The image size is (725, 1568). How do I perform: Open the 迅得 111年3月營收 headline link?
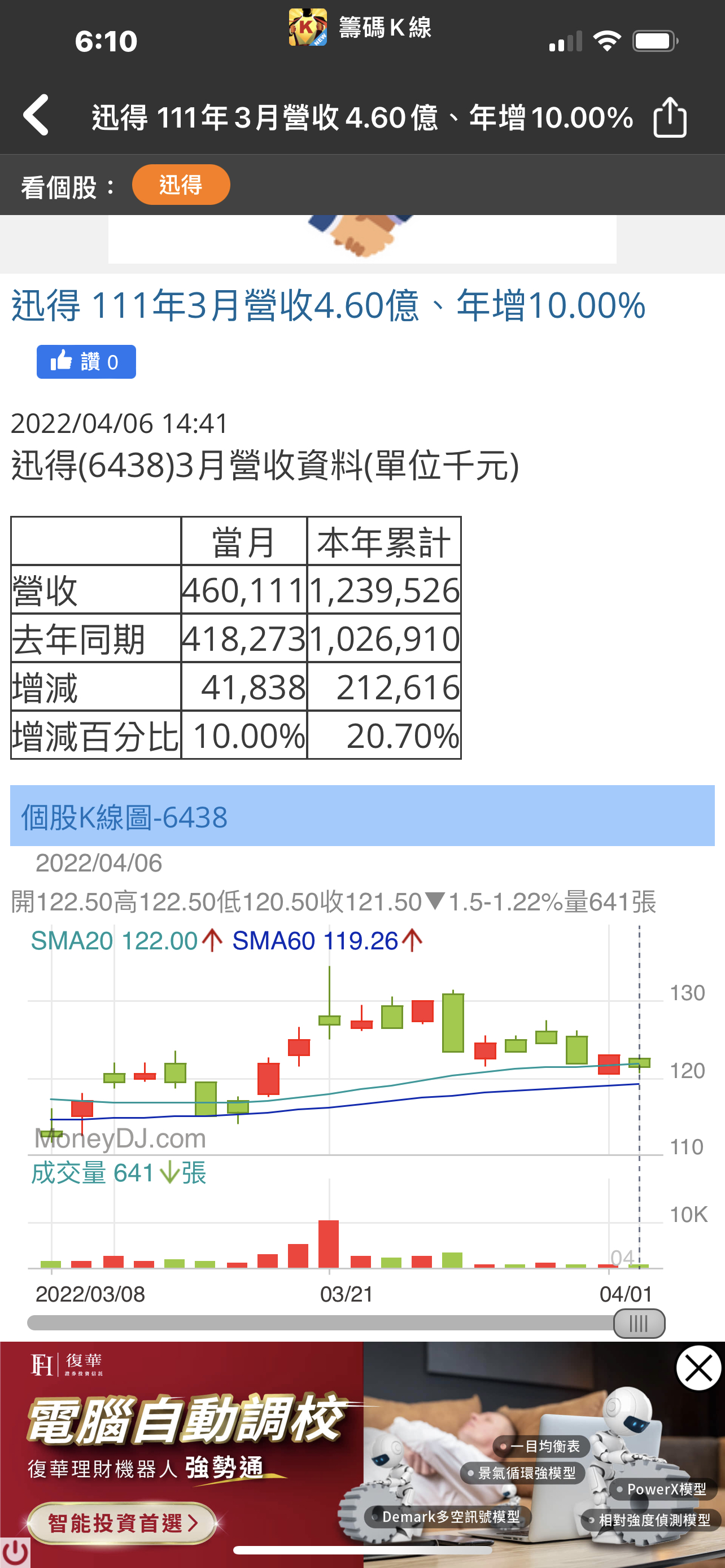pyautogui.click(x=328, y=305)
